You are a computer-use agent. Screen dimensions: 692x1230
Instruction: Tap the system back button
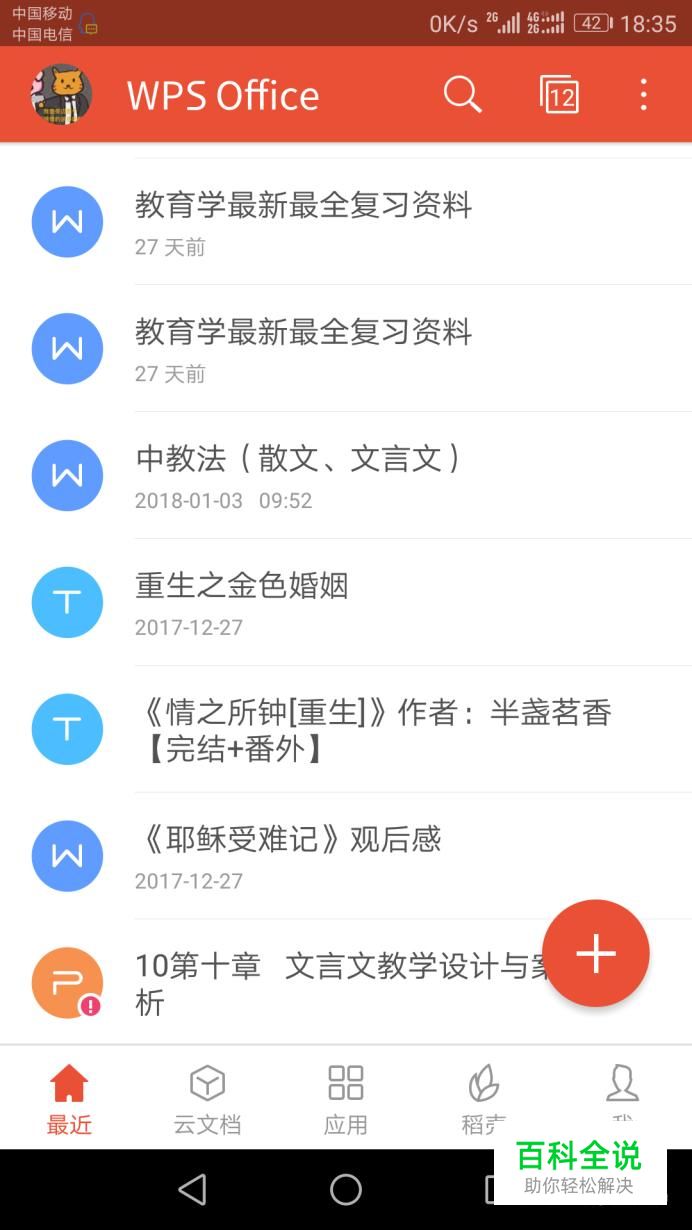pyautogui.click(x=191, y=1189)
